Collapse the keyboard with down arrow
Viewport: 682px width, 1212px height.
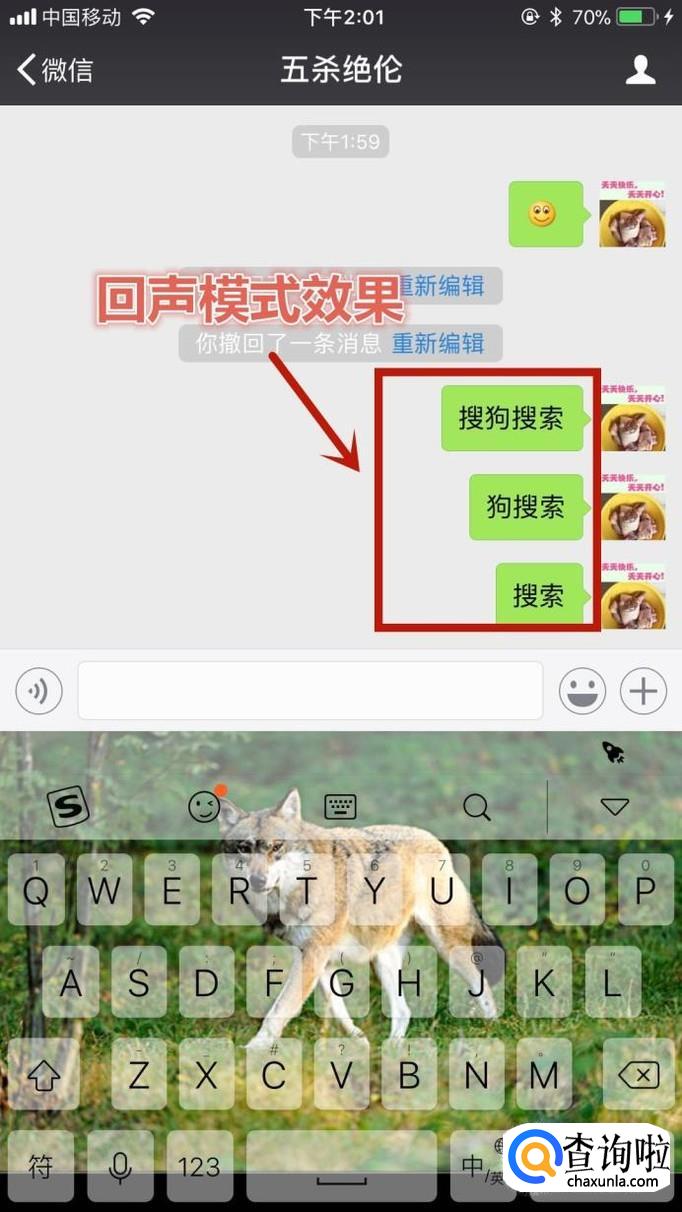coord(614,806)
